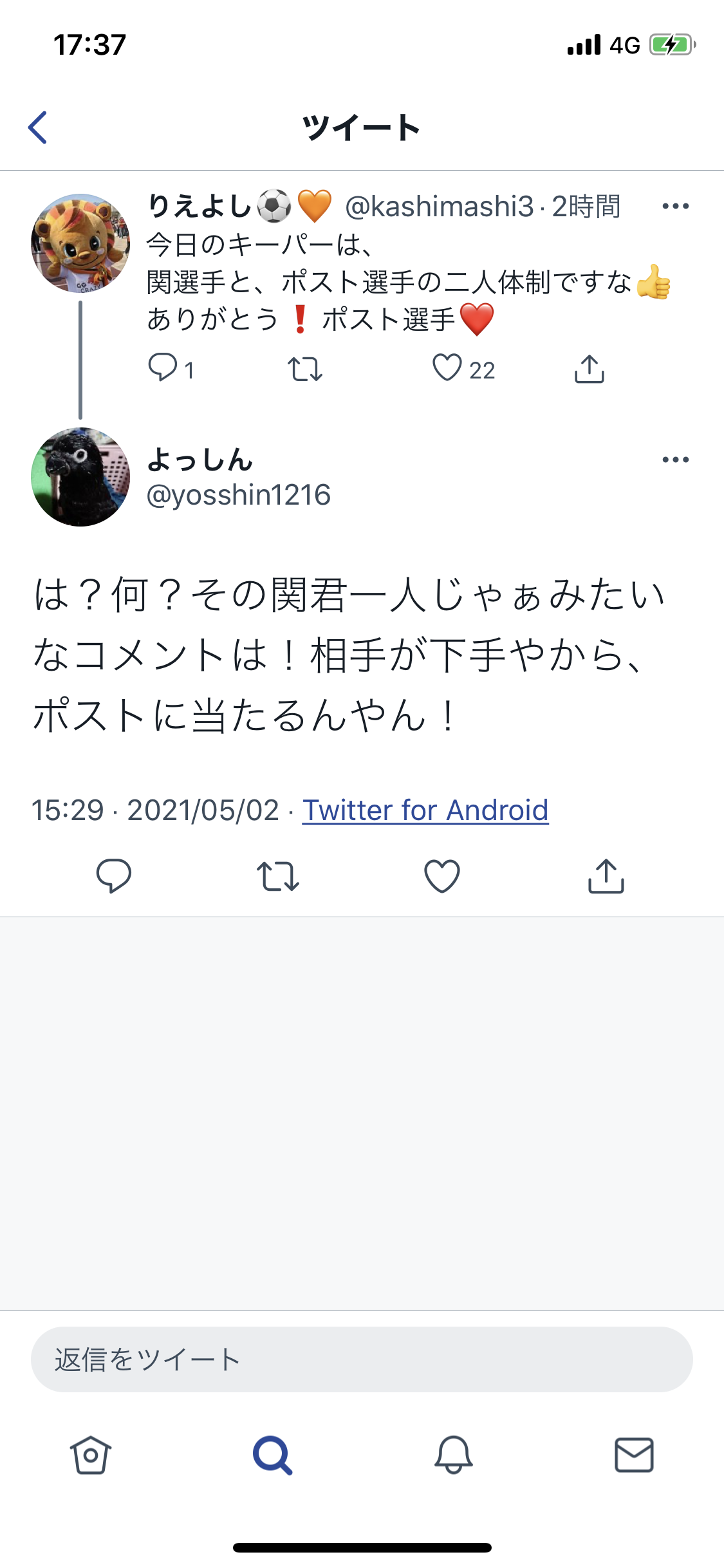
Task: Like よっしん's tweet
Action: [x=442, y=876]
